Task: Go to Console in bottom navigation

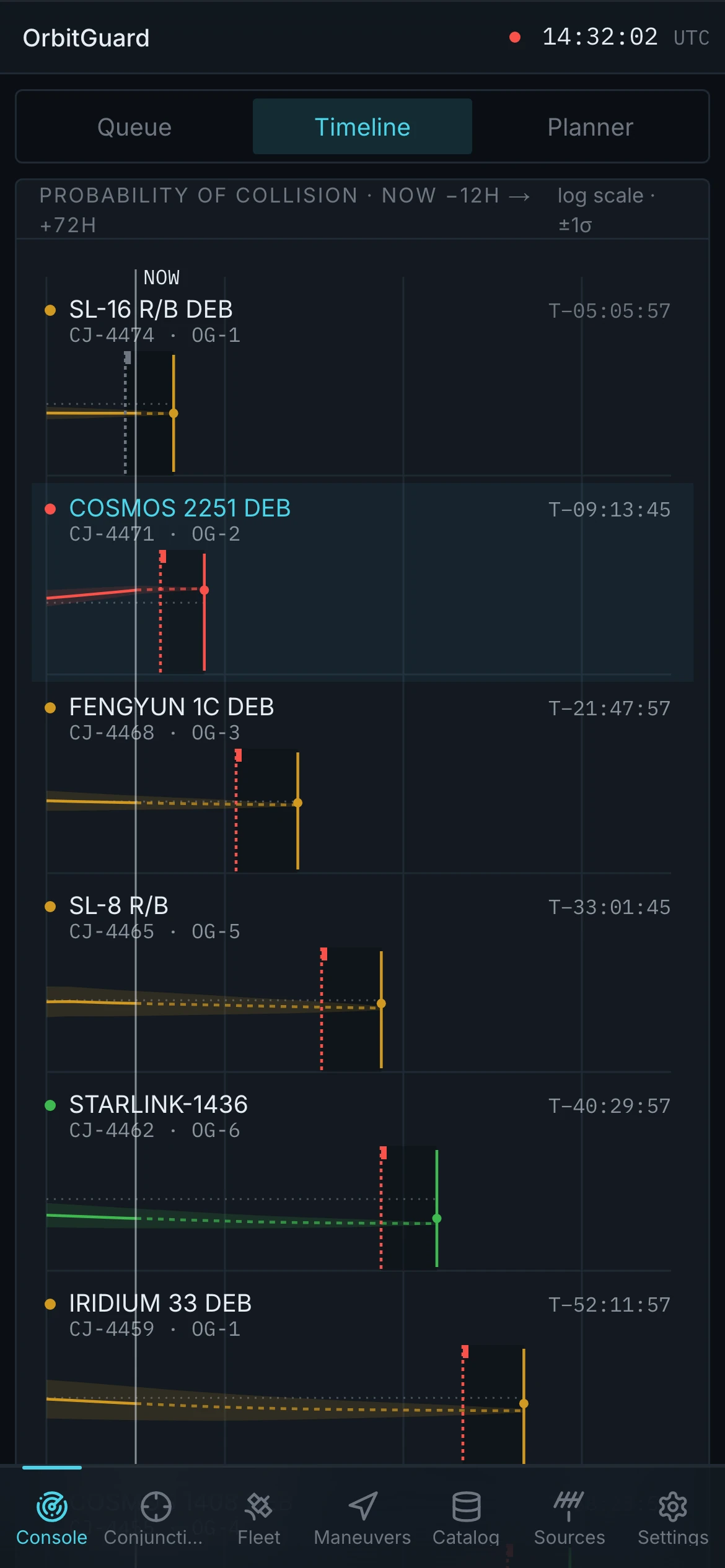Action: coord(52,1518)
